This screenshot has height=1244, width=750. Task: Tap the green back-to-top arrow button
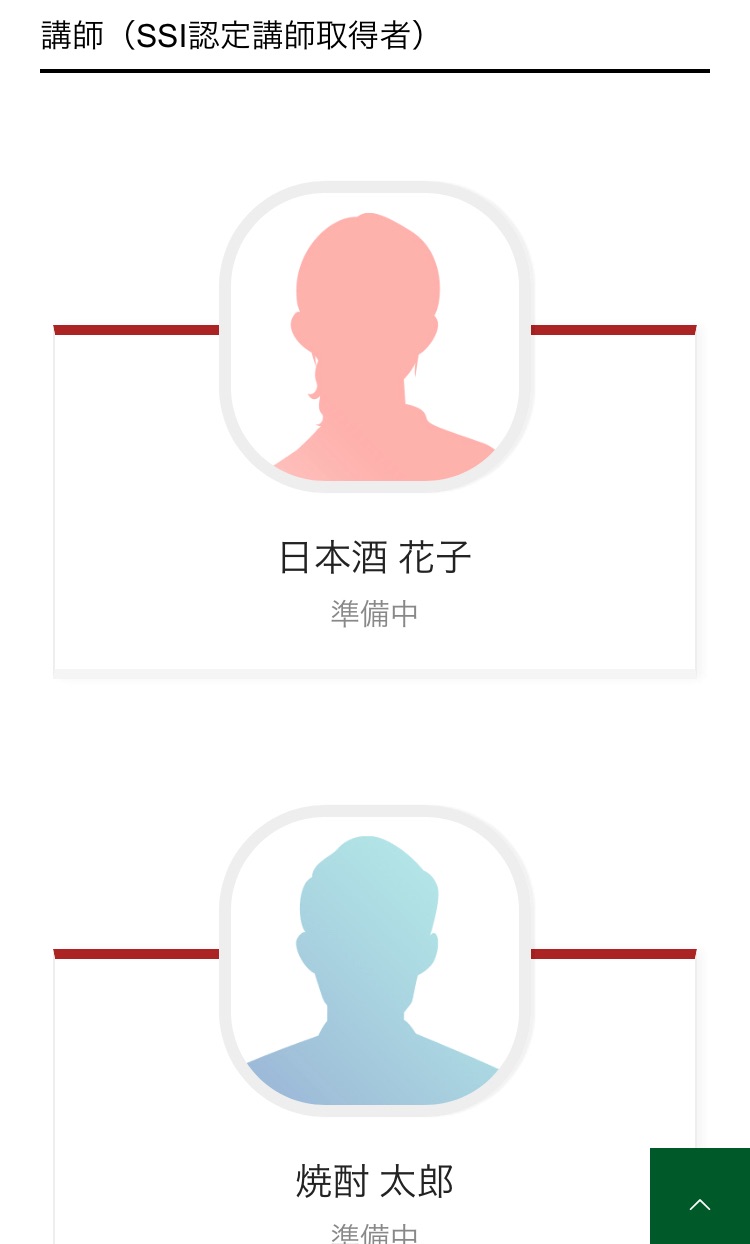coord(700,1196)
